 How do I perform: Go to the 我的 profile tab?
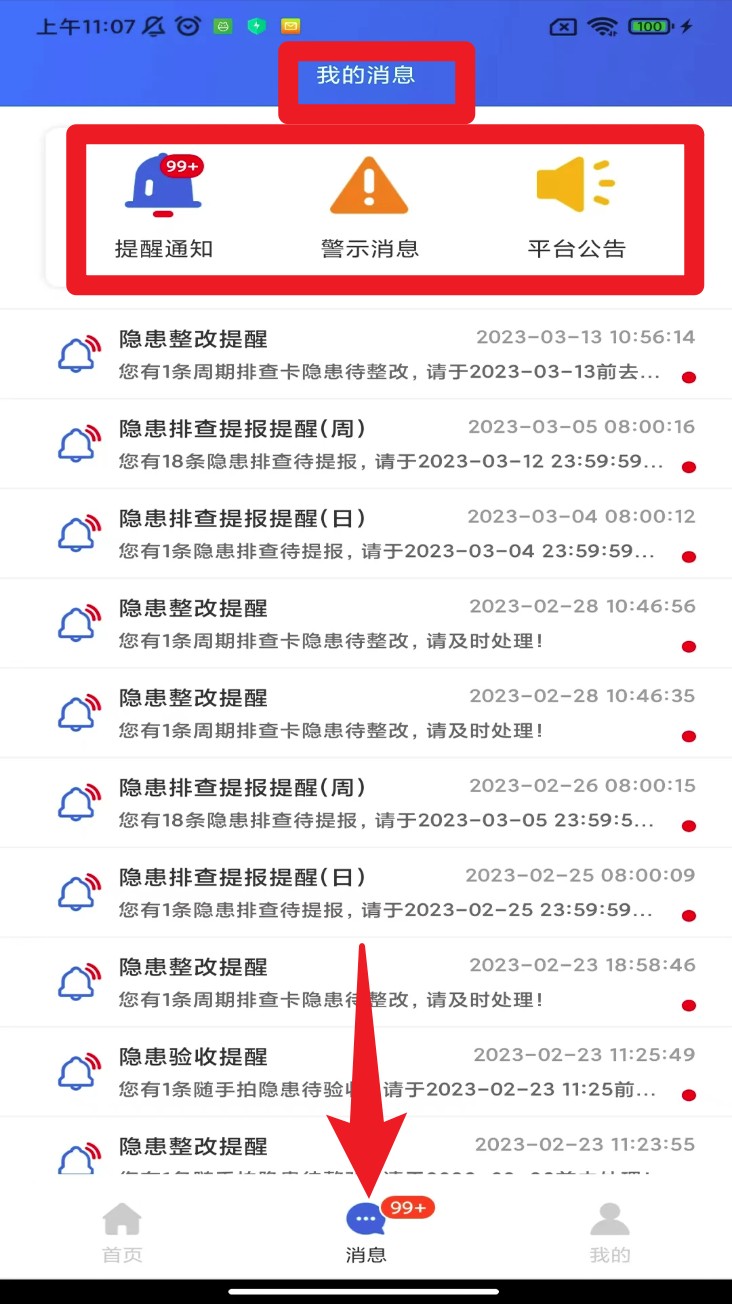click(x=609, y=1234)
